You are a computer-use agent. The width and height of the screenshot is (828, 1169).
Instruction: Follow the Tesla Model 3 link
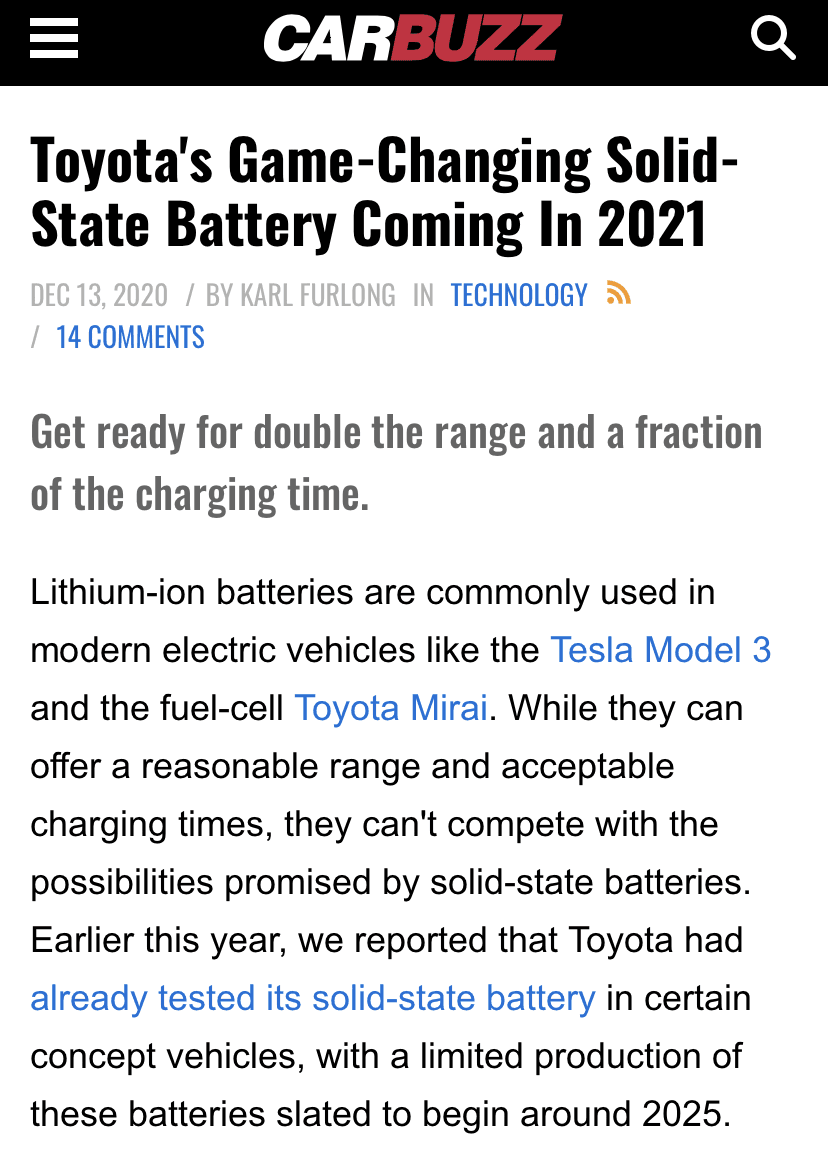point(661,650)
